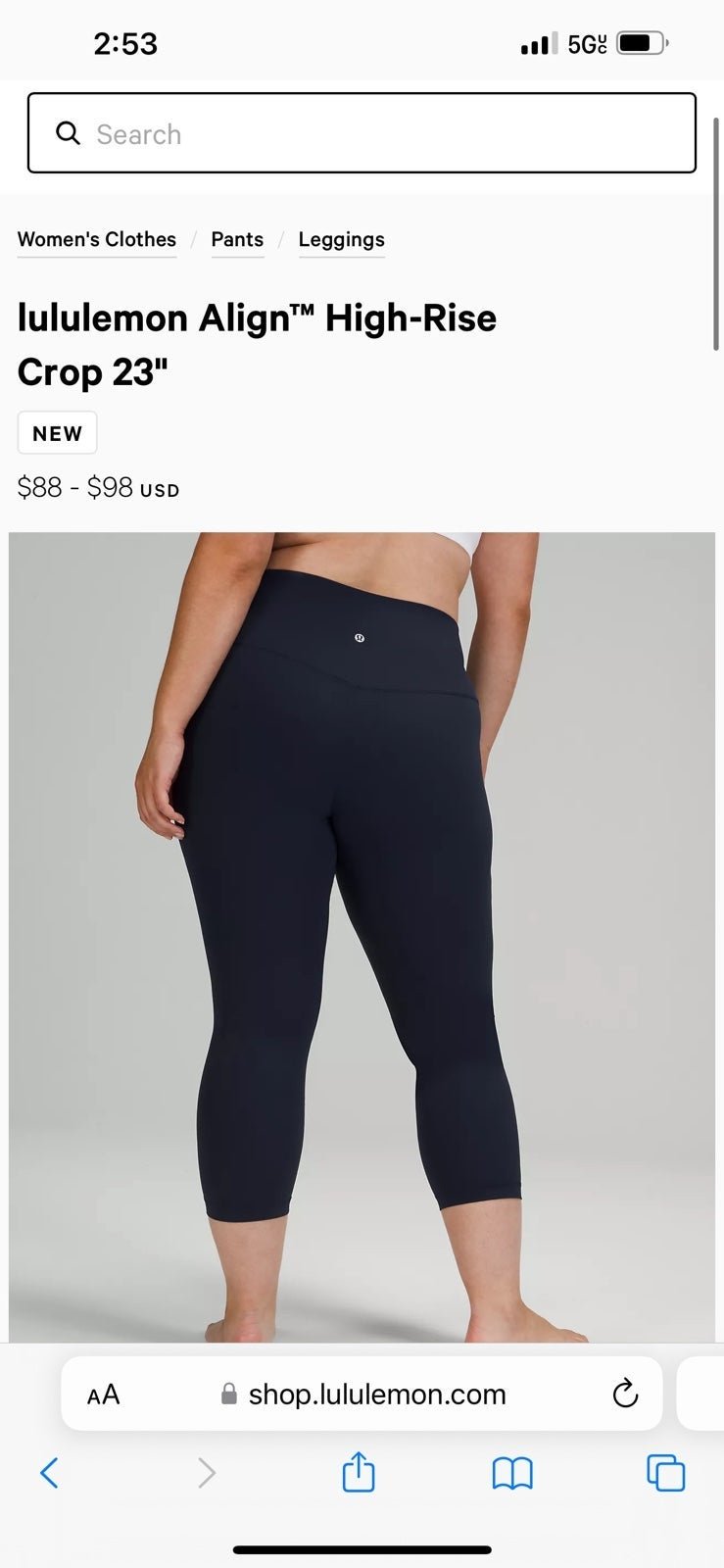The width and height of the screenshot is (724, 1568).
Task: Go back to the previous page
Action: pos(49,1472)
